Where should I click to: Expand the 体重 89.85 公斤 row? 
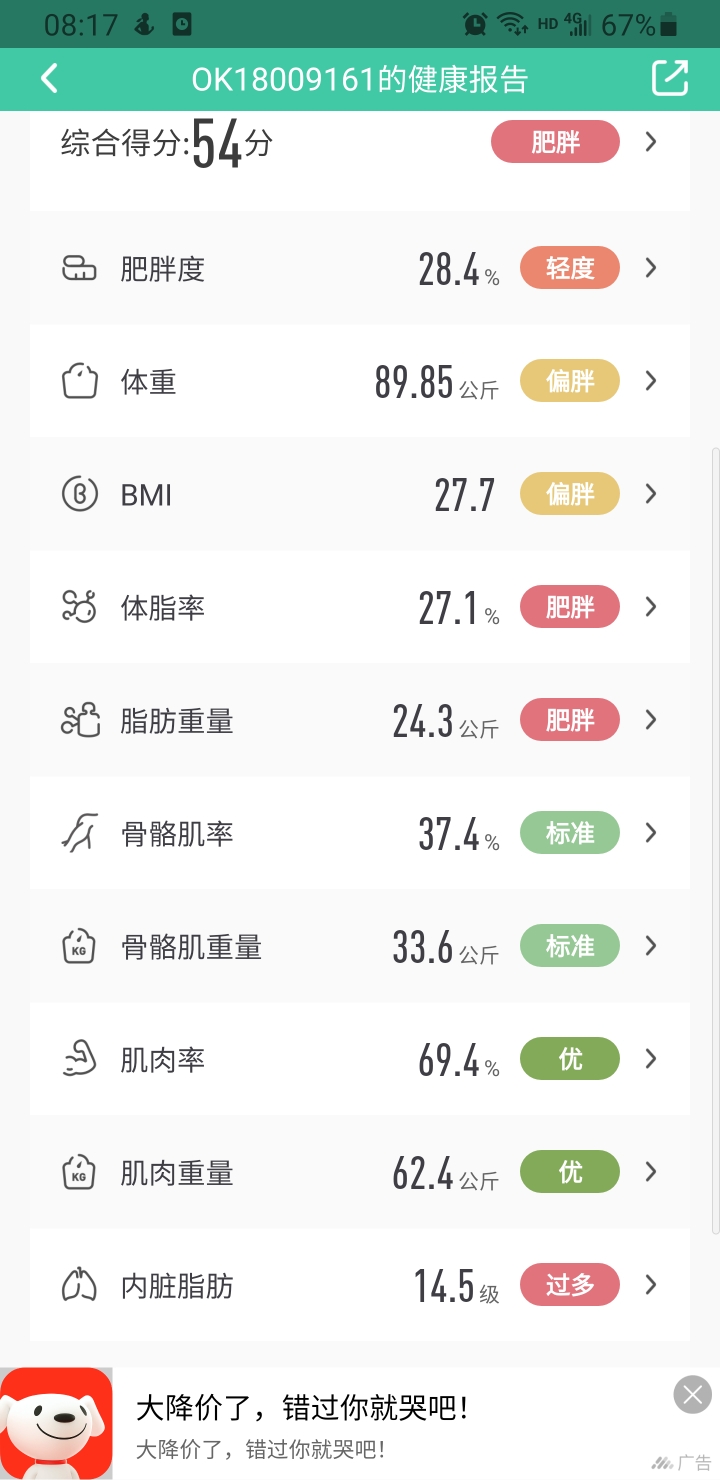(360, 381)
